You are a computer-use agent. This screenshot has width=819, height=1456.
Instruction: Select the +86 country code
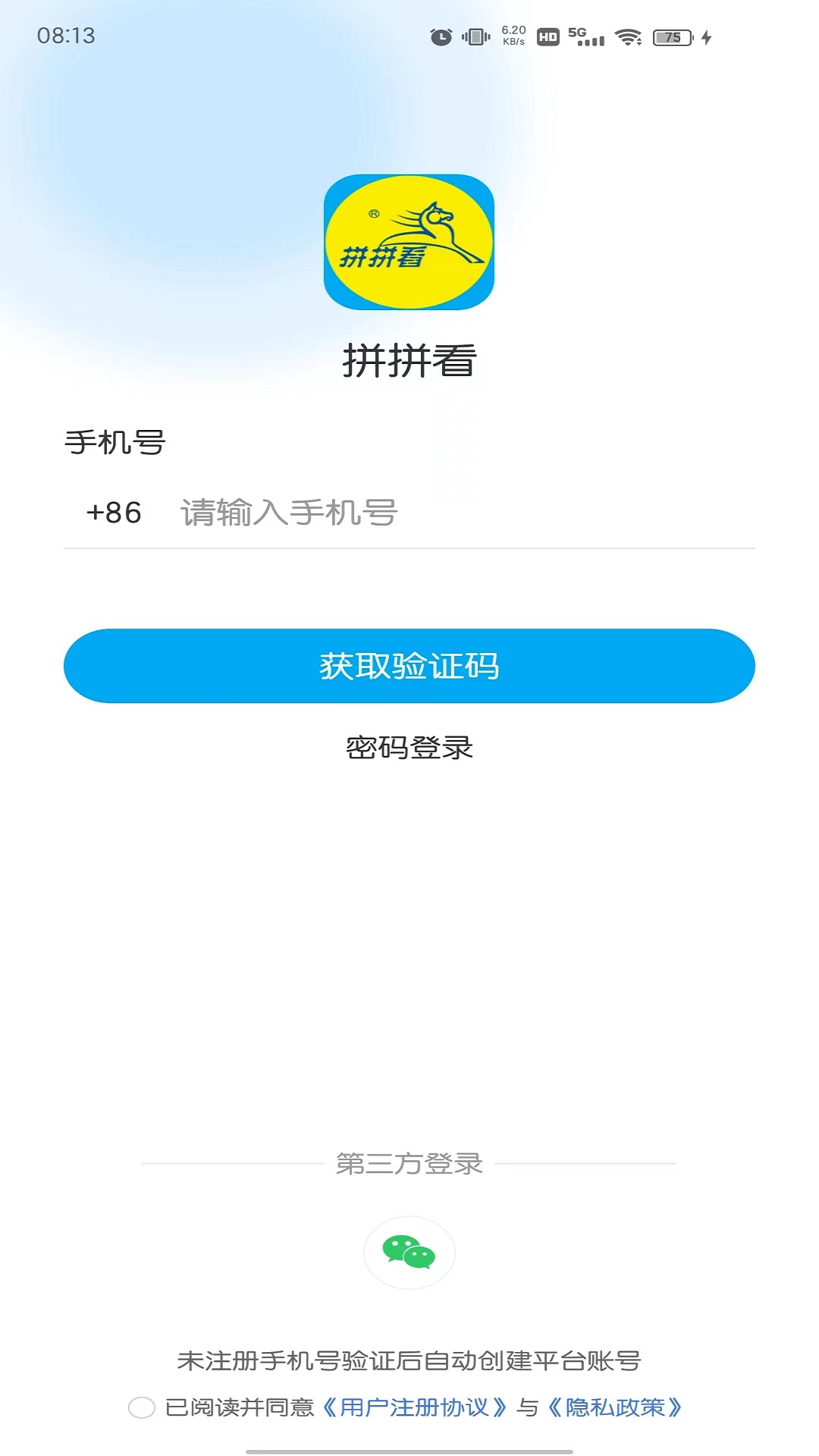pyautogui.click(x=114, y=513)
